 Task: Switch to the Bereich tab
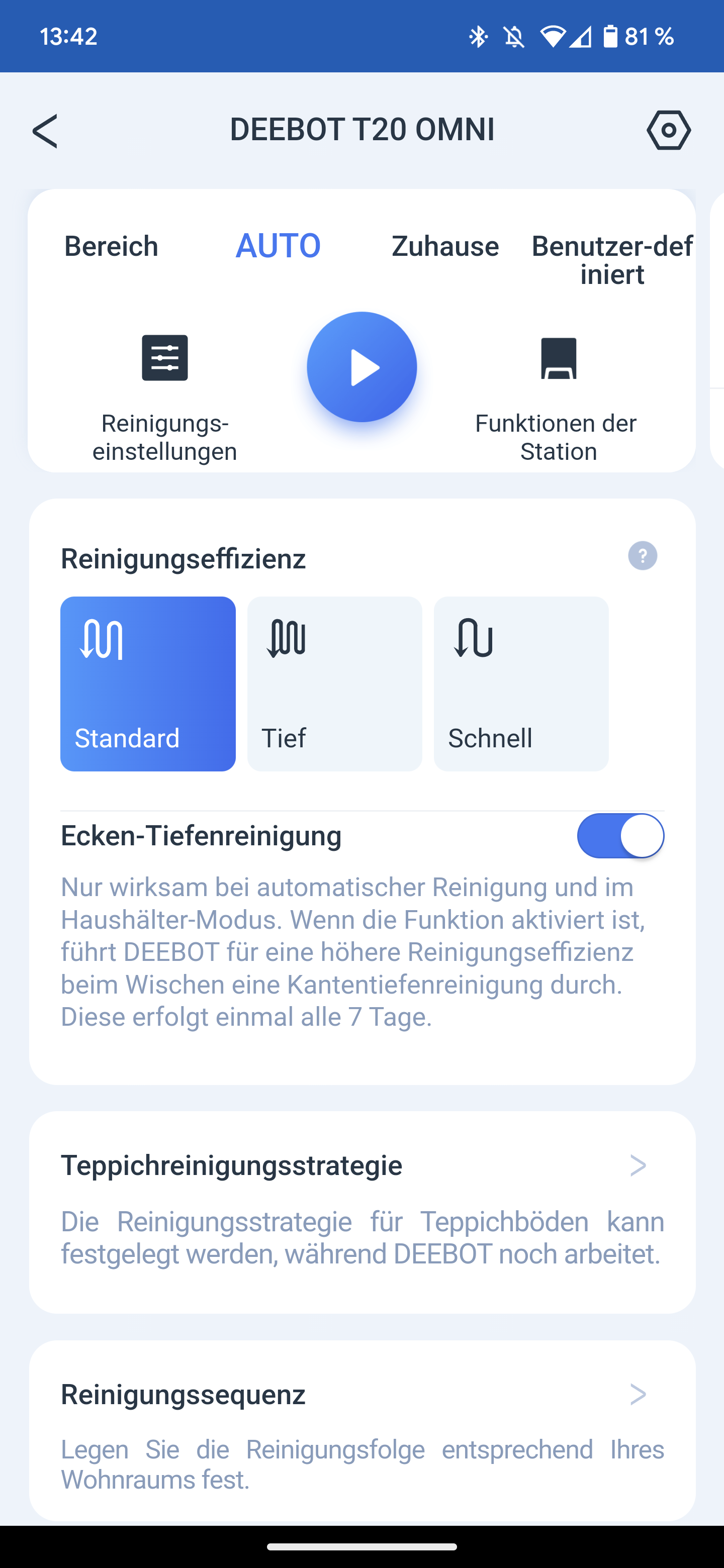click(110, 246)
